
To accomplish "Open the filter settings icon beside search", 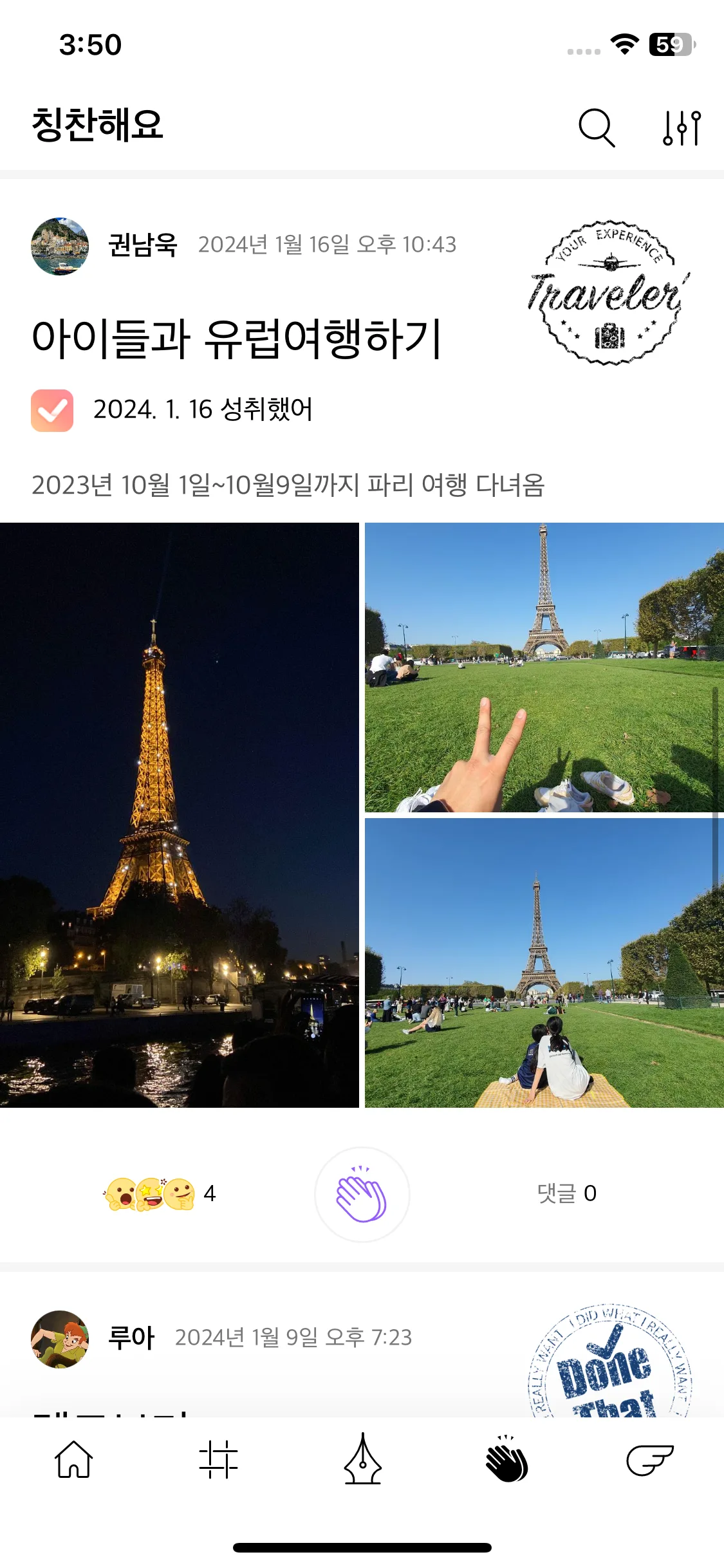I will 681,126.
